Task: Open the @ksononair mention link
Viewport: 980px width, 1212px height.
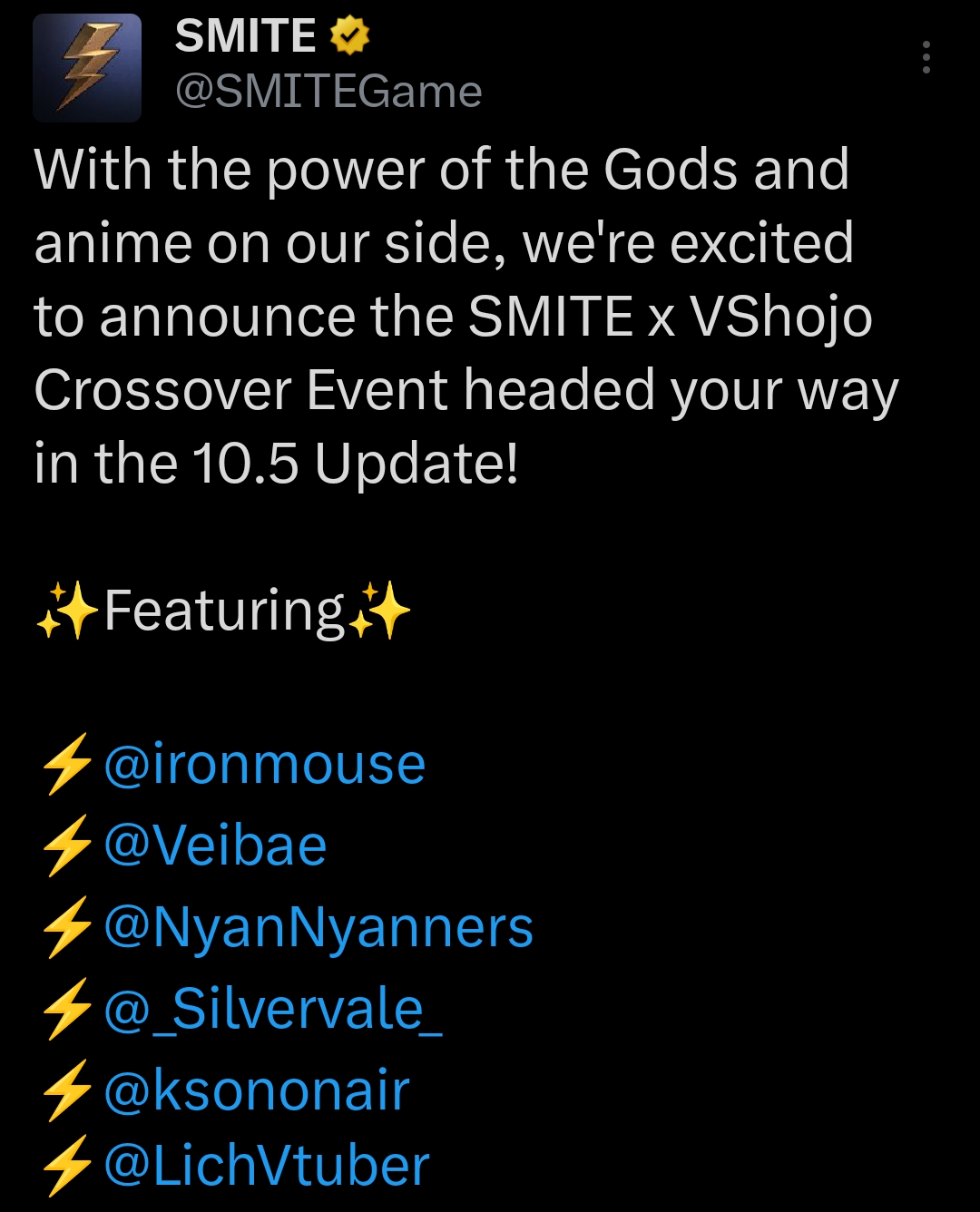Action: (x=257, y=1090)
